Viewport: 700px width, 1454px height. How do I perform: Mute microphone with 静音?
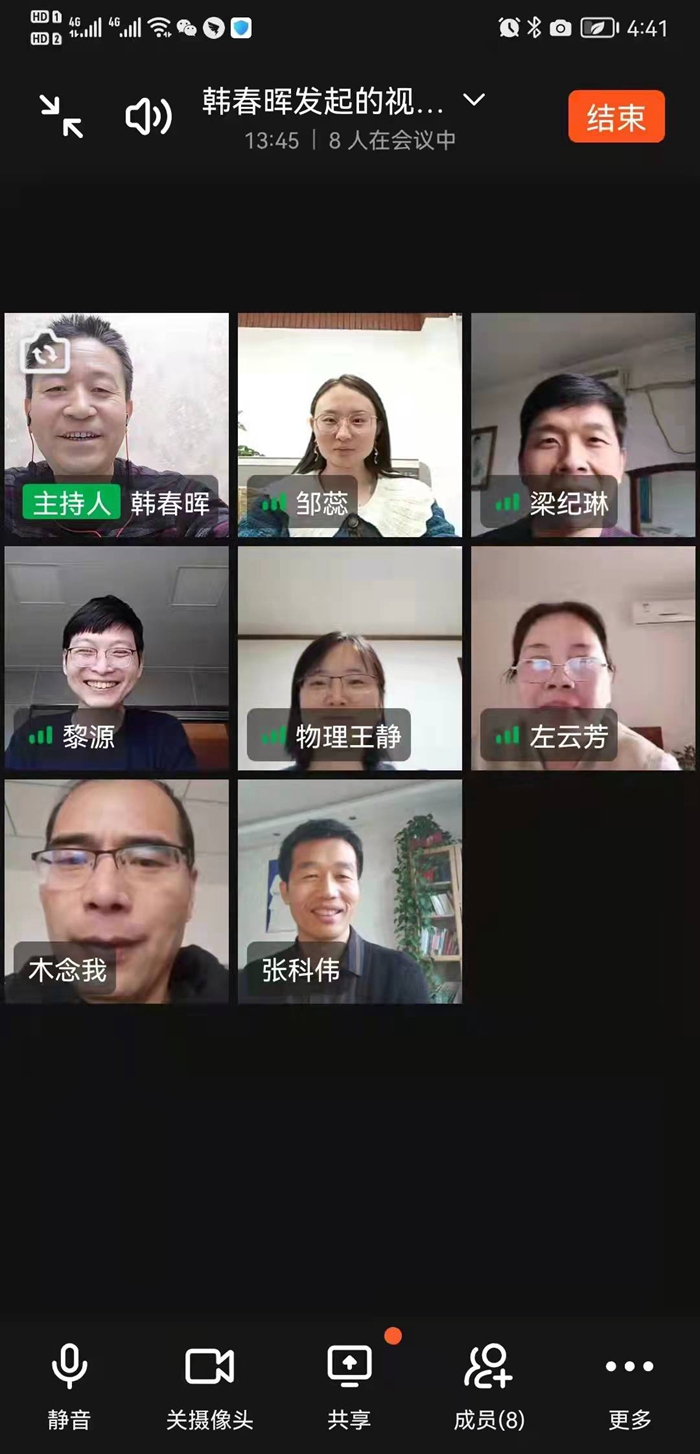pyautogui.click(x=69, y=1387)
